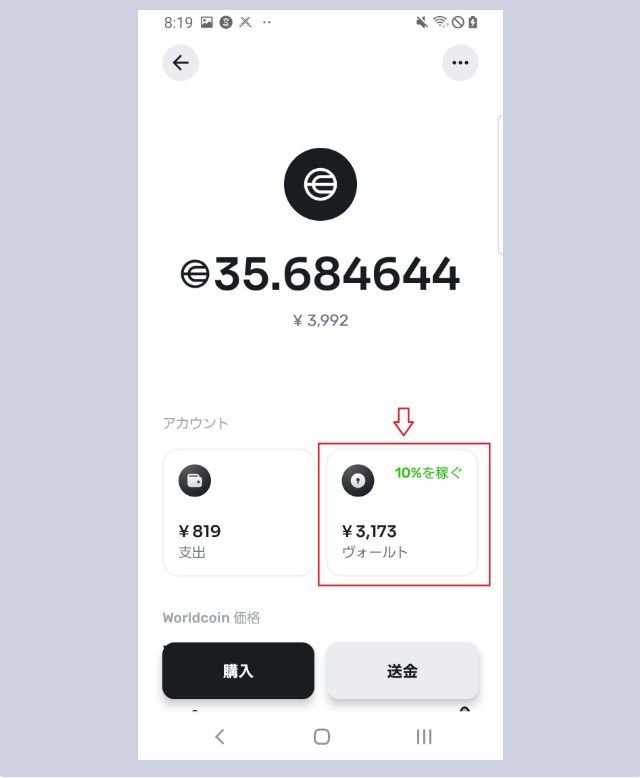Screen dimensions: 640x778
Task: Open the ヴォールト vault card
Action: tap(402, 512)
